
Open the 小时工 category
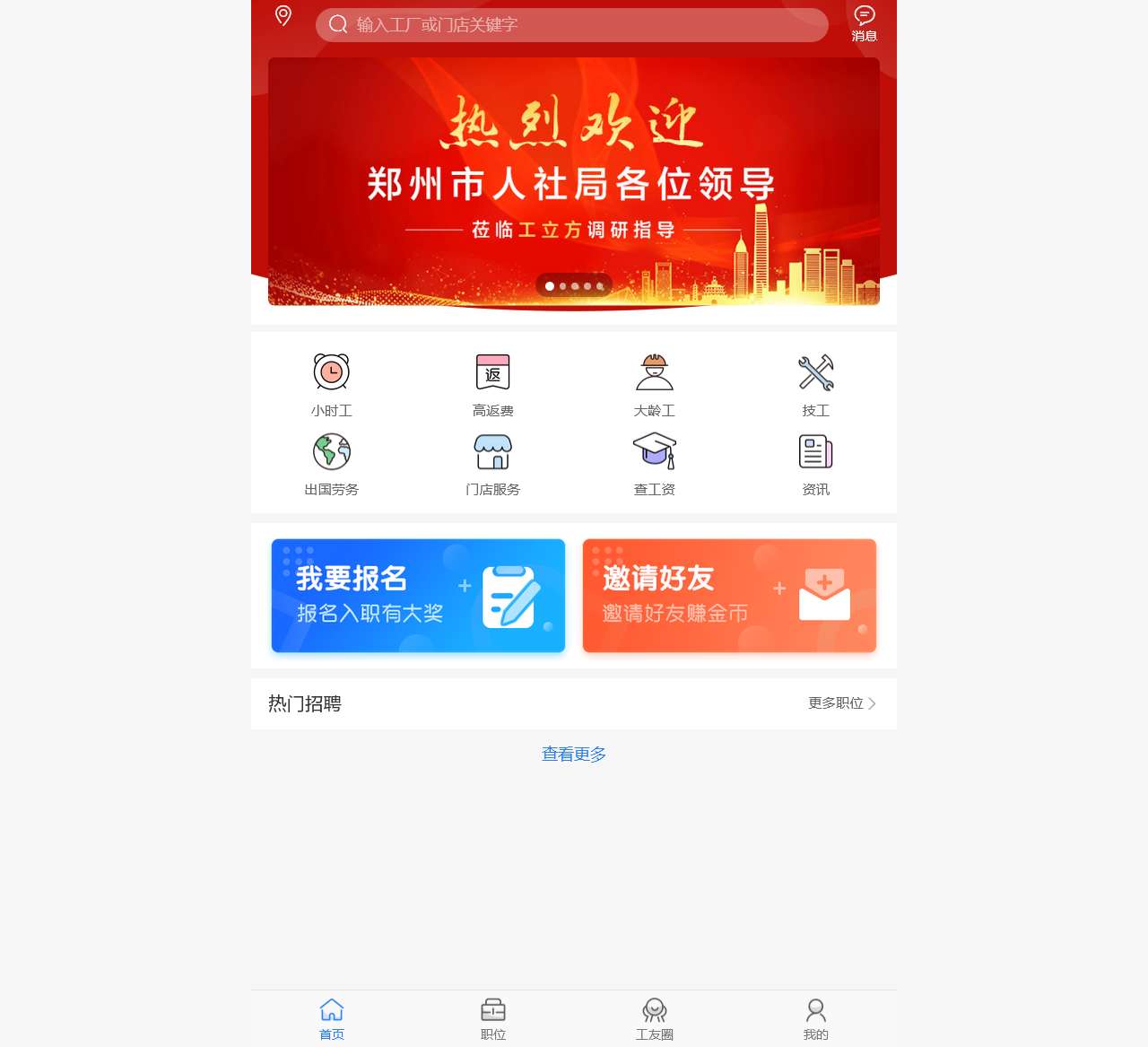point(332,385)
